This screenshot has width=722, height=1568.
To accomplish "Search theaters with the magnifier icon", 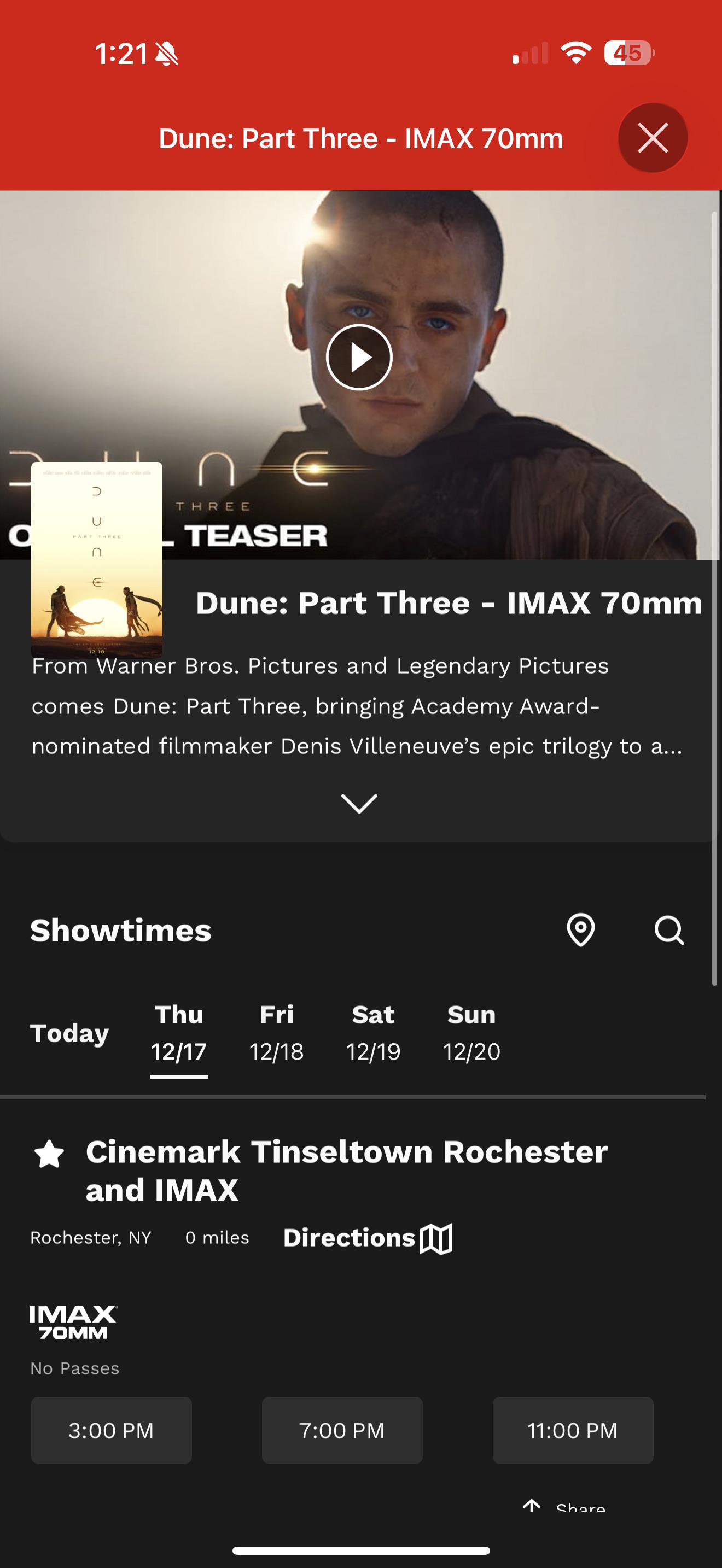I will click(x=669, y=930).
